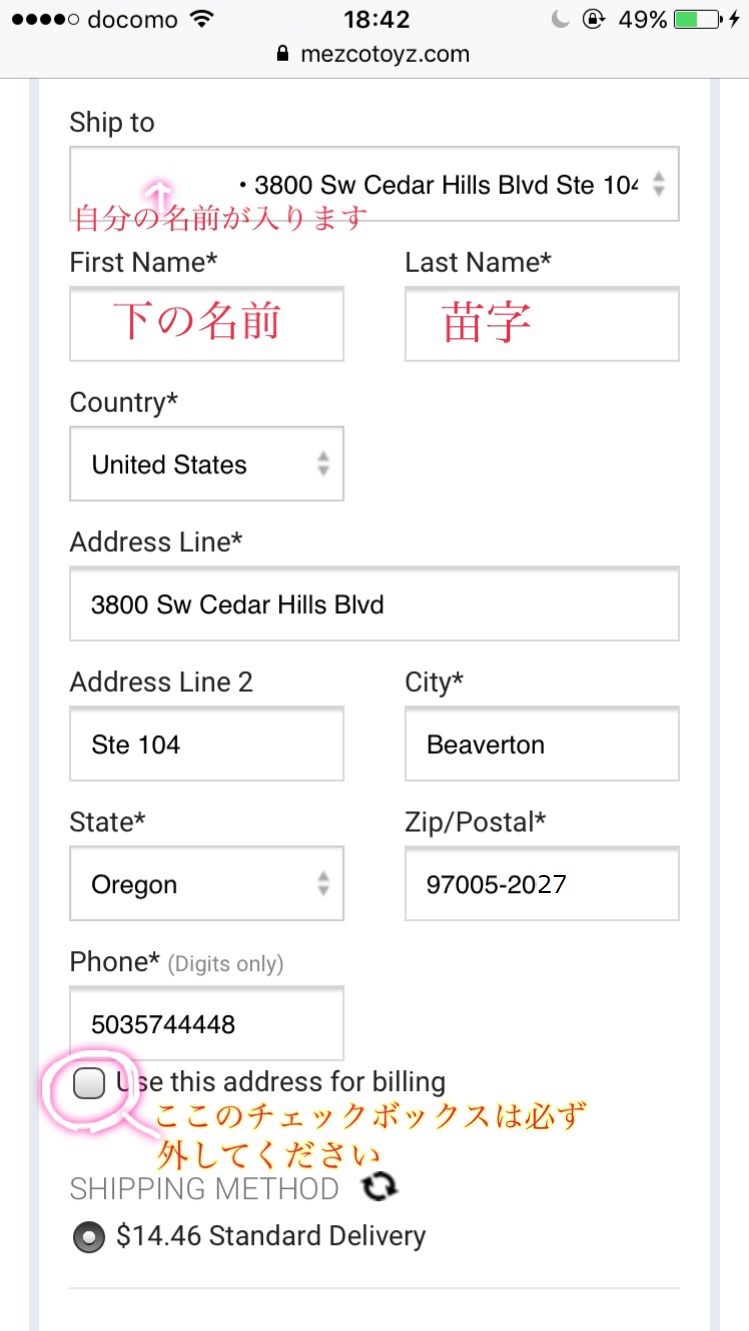This screenshot has height=1331, width=749.
Task: Toggle Use this address for billing checkbox
Action: pyautogui.click(x=89, y=1083)
